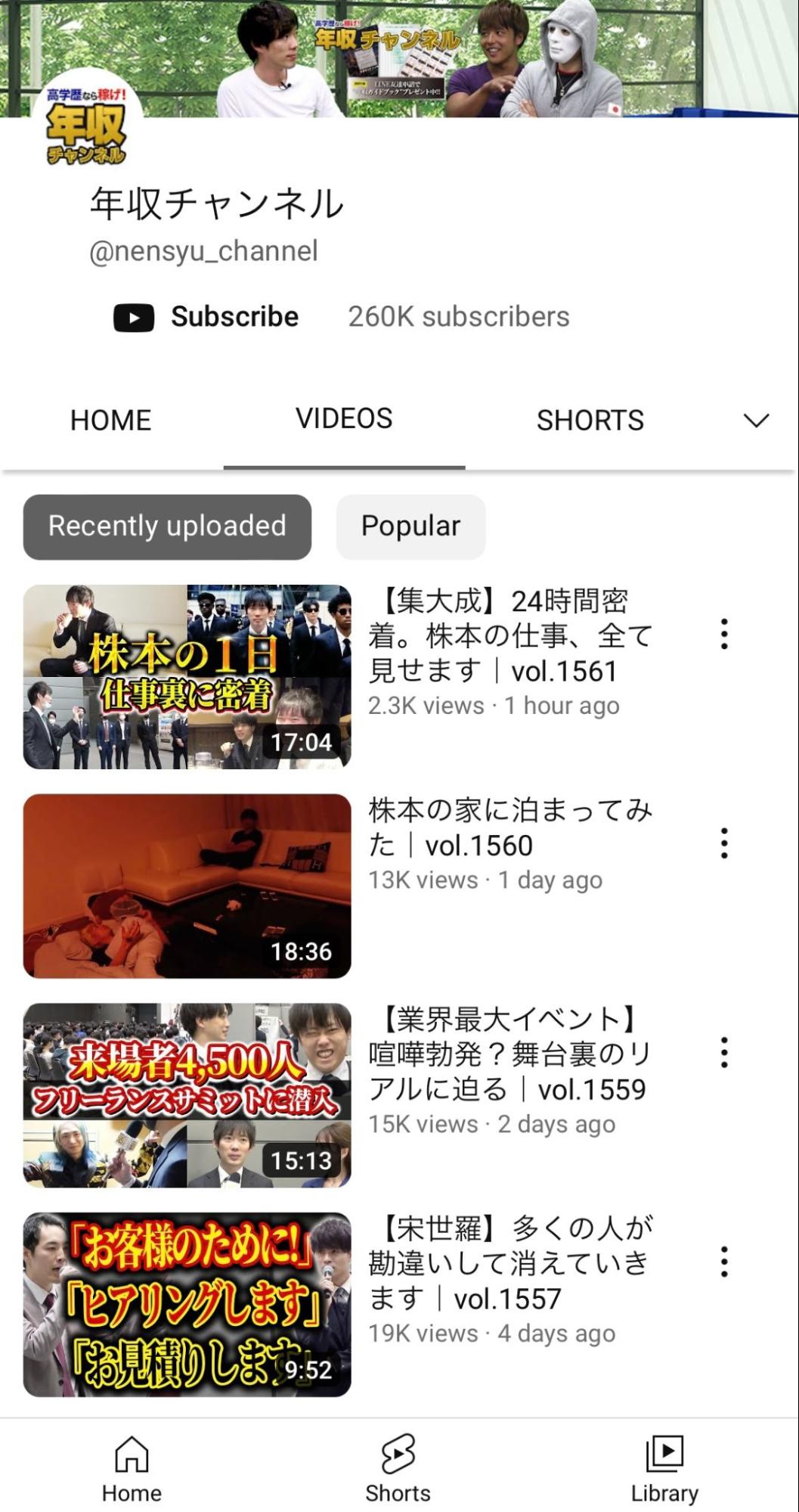Screen dimensions: 799x1512
Task: Open more options for vol.1559 video
Action: (724, 1052)
